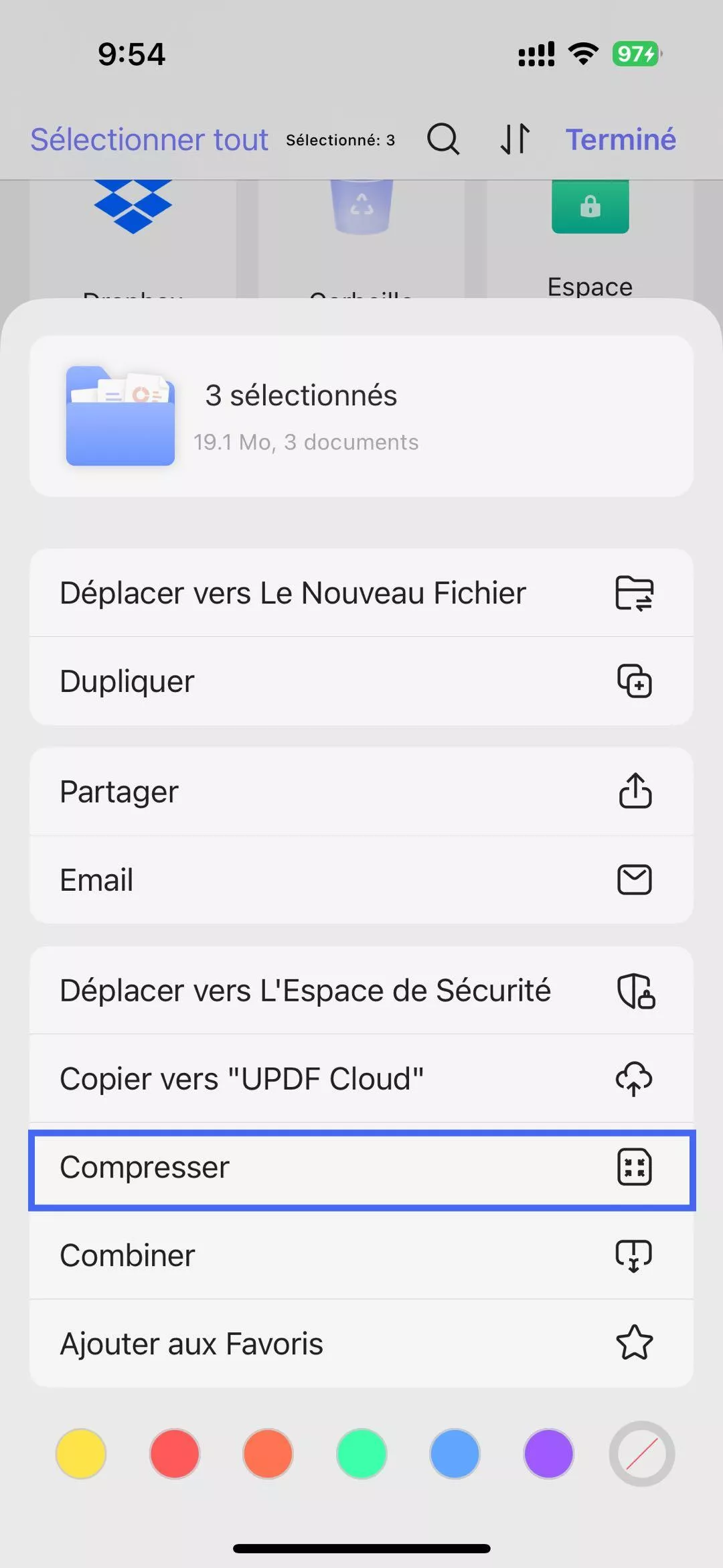Select the Partager share icon
Image resolution: width=723 pixels, height=1568 pixels.
pyautogui.click(x=635, y=791)
